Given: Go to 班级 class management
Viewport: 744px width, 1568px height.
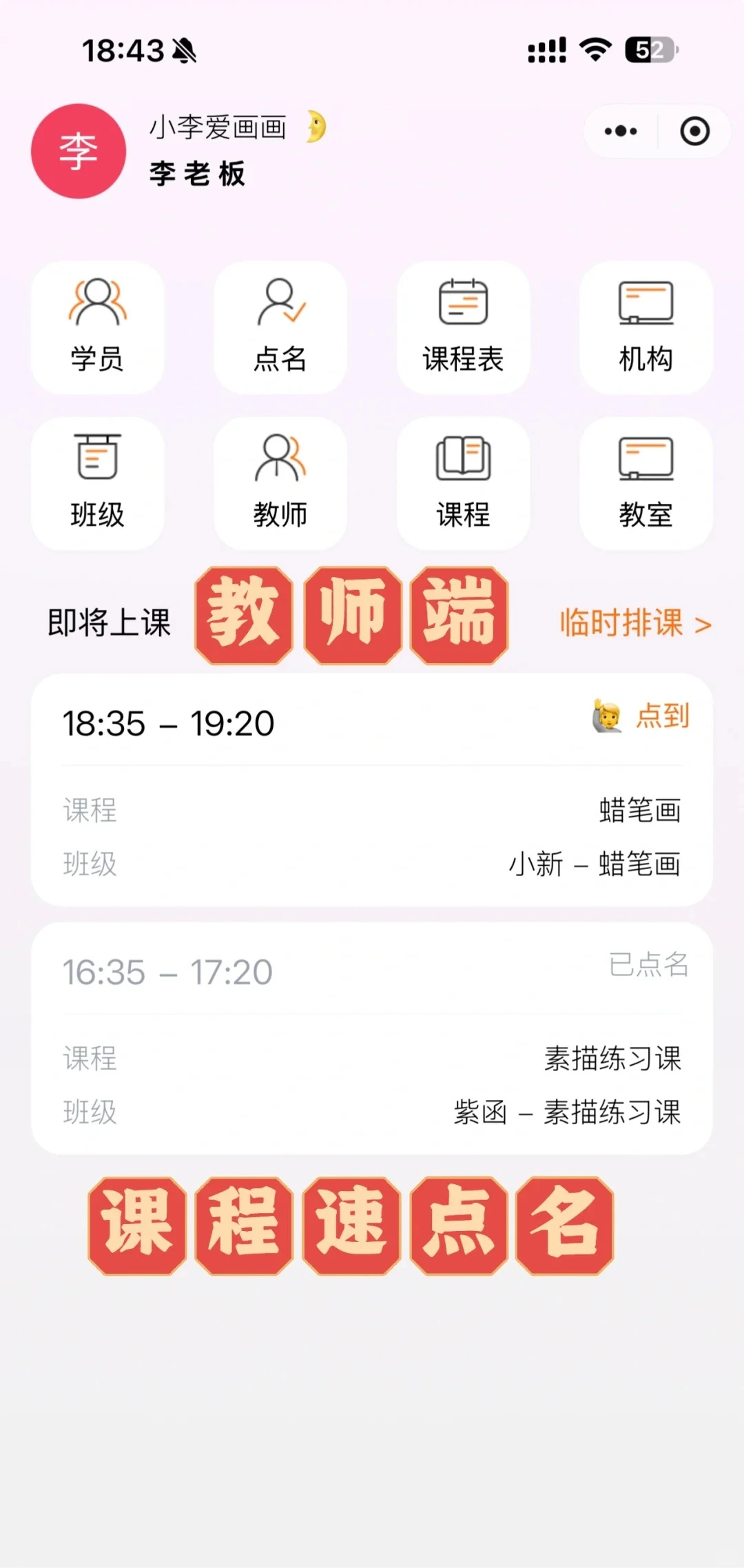Looking at the screenshot, I should (x=97, y=482).
